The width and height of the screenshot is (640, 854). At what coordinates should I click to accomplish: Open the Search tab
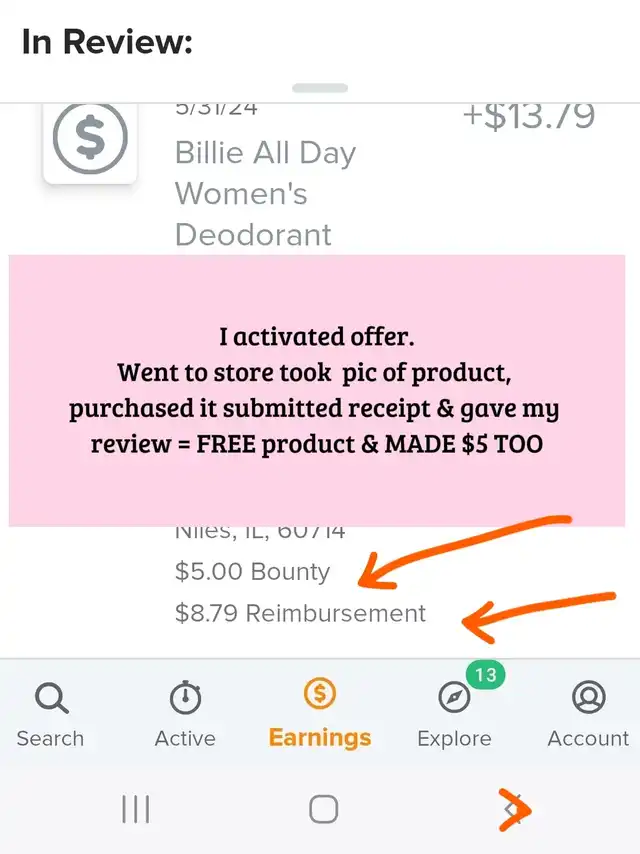point(50,715)
